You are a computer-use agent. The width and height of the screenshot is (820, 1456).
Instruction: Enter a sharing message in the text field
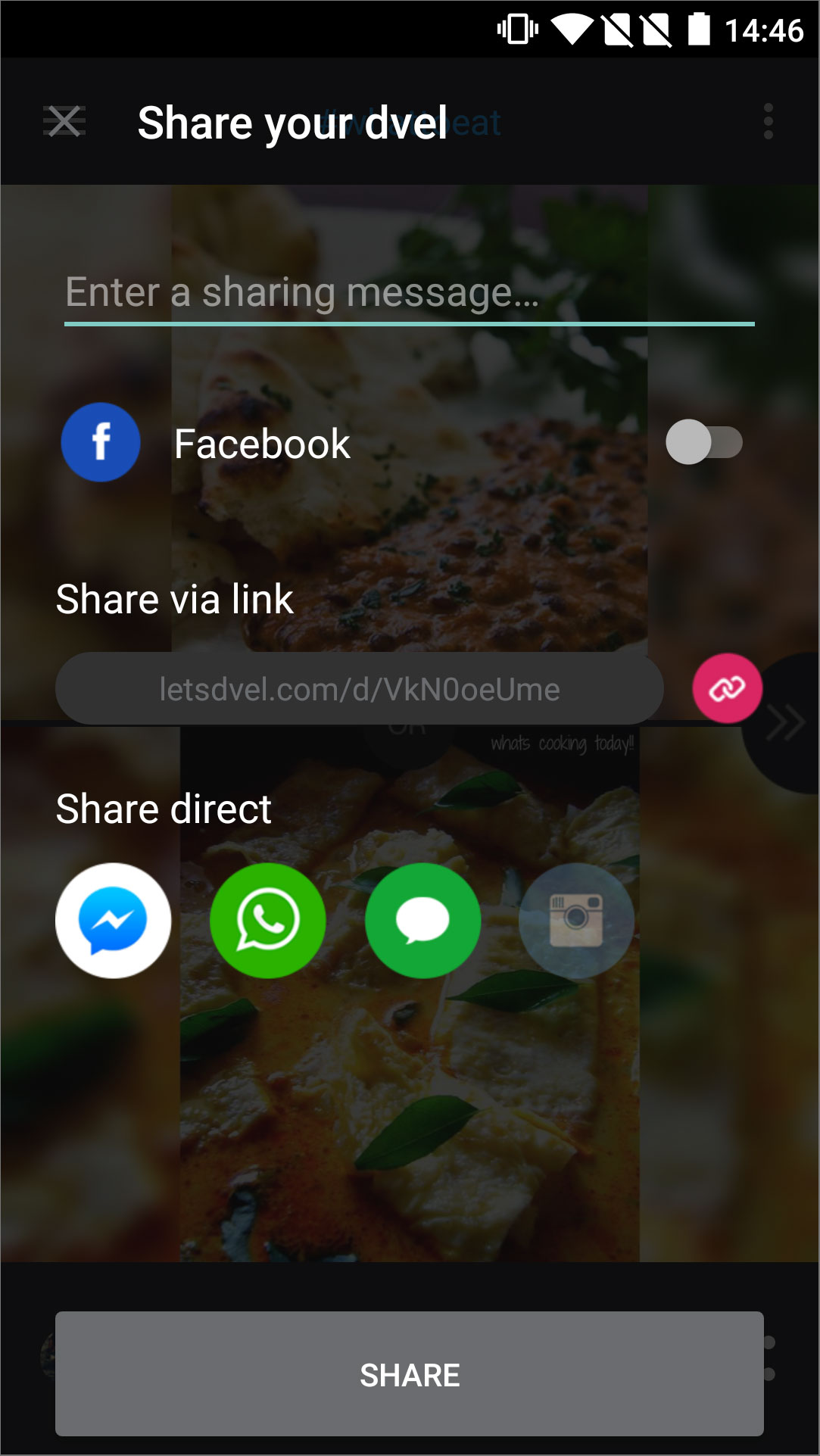(x=409, y=294)
